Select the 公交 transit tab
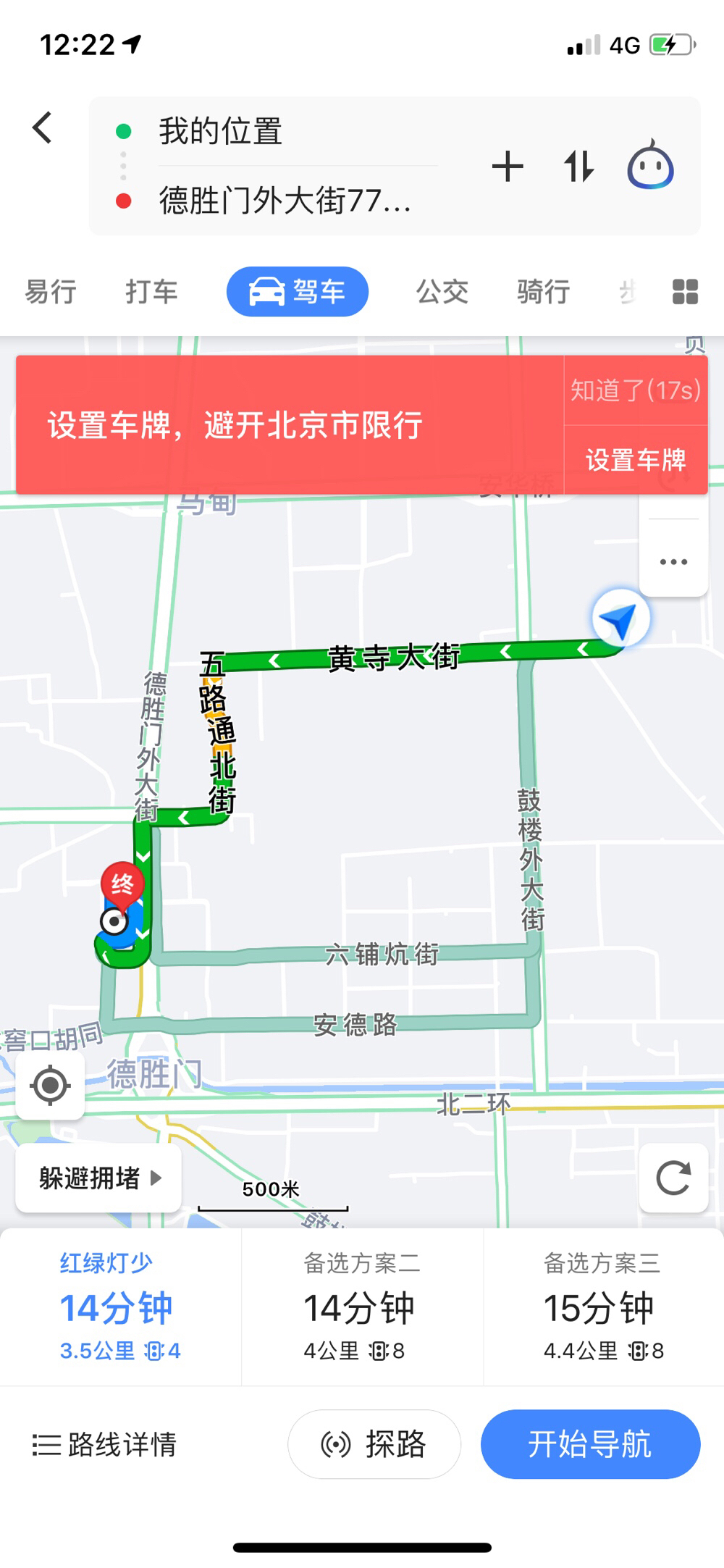The width and height of the screenshot is (724, 1568). click(x=442, y=292)
